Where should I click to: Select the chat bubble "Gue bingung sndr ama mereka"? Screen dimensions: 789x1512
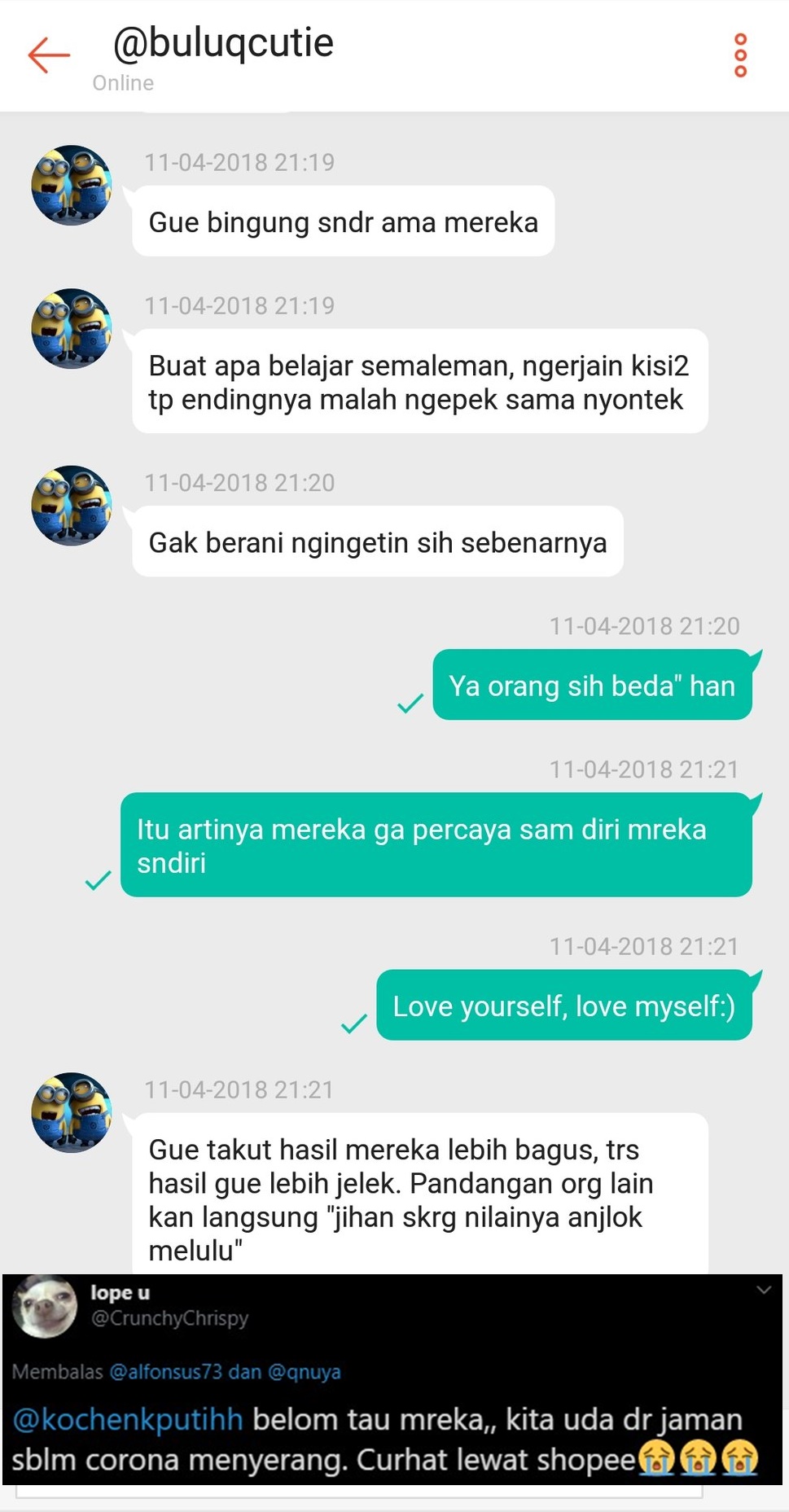pyautogui.click(x=342, y=221)
